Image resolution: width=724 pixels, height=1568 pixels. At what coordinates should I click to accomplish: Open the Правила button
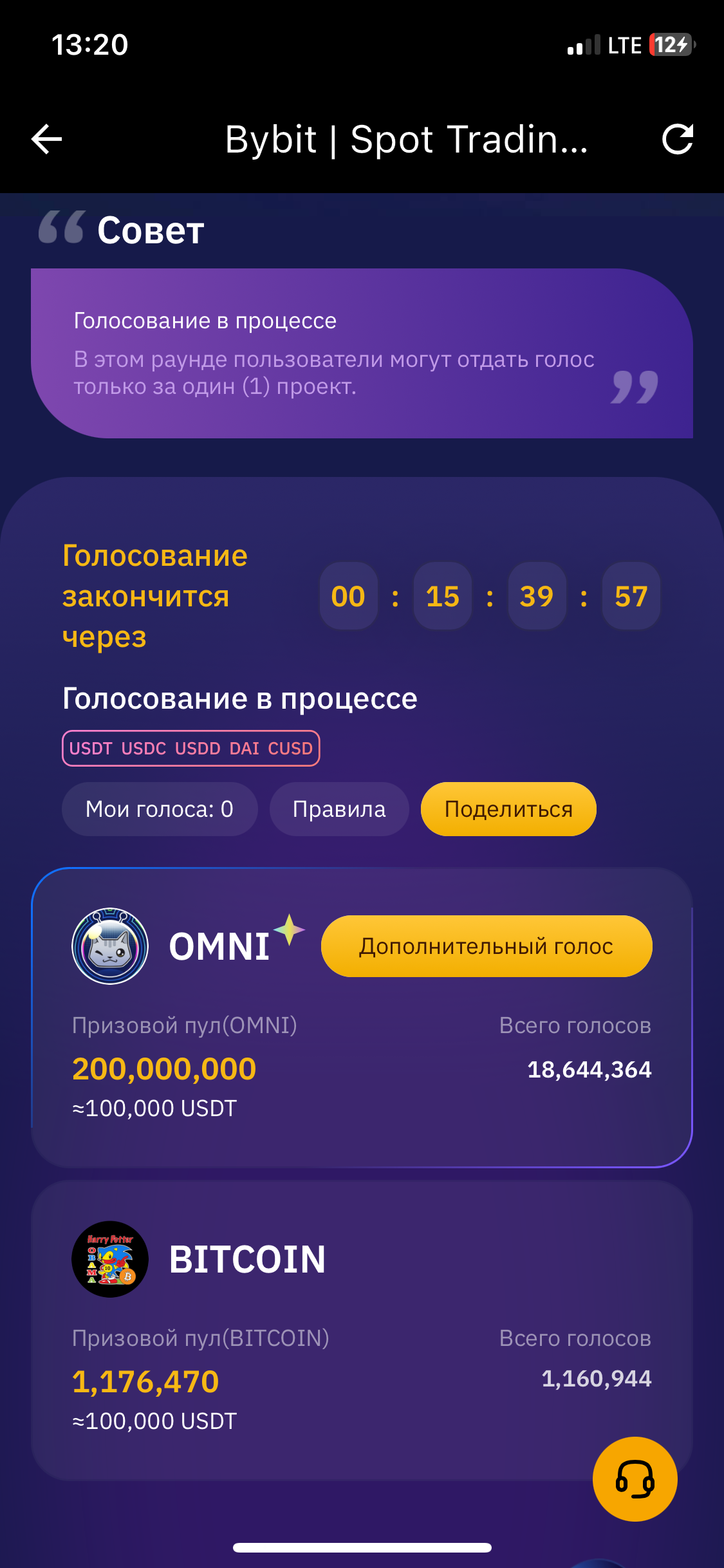tap(339, 809)
